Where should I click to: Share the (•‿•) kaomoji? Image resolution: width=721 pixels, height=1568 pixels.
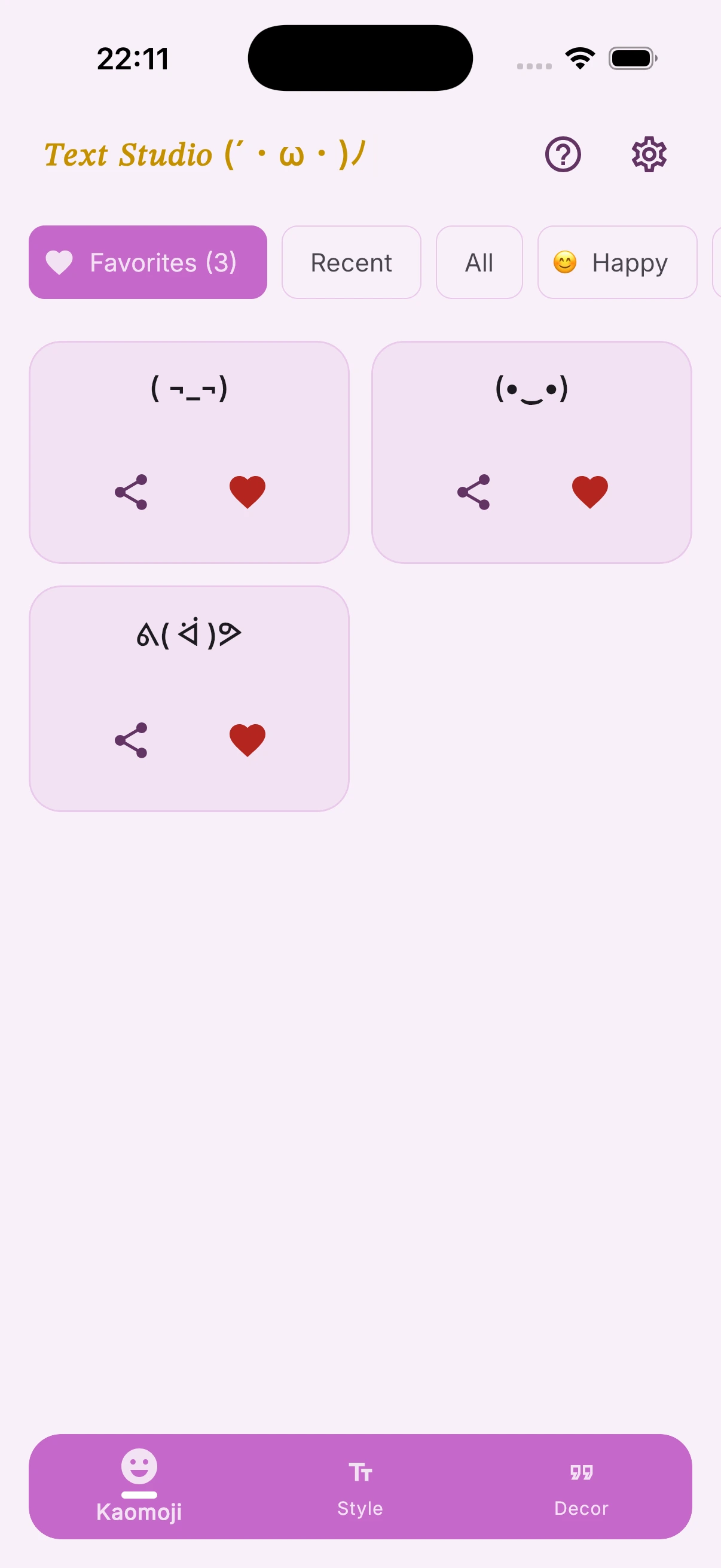(x=474, y=491)
